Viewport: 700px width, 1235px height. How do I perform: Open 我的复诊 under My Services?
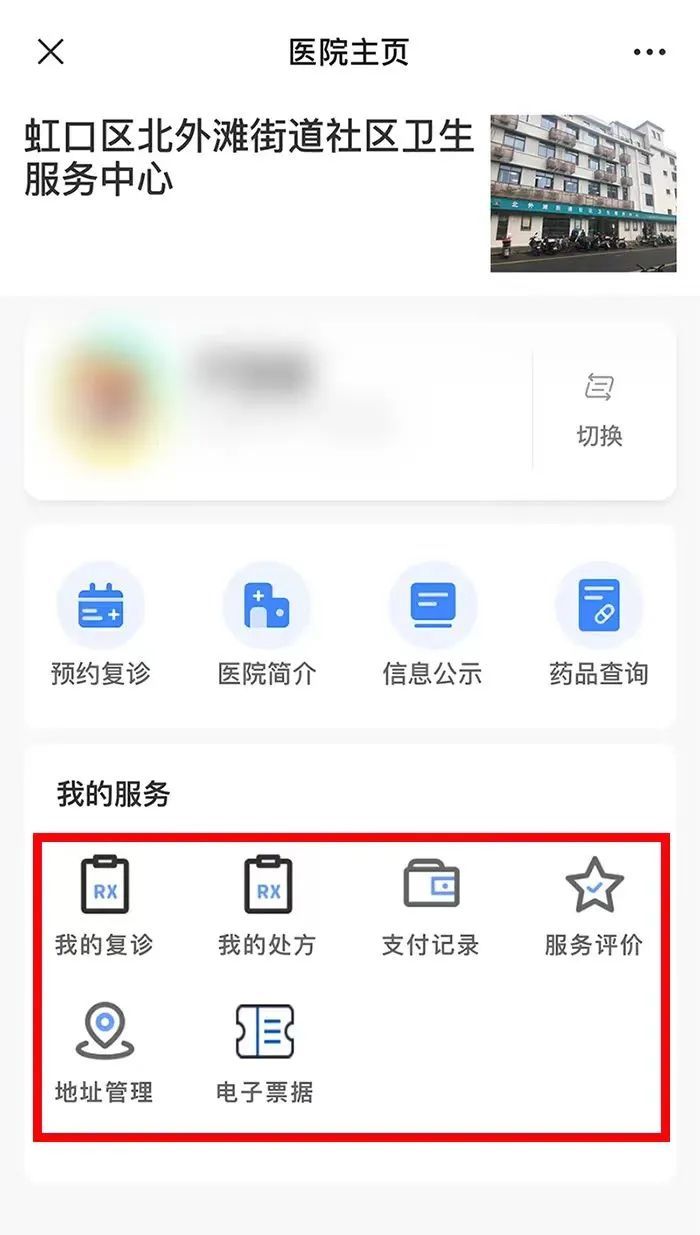click(x=104, y=904)
